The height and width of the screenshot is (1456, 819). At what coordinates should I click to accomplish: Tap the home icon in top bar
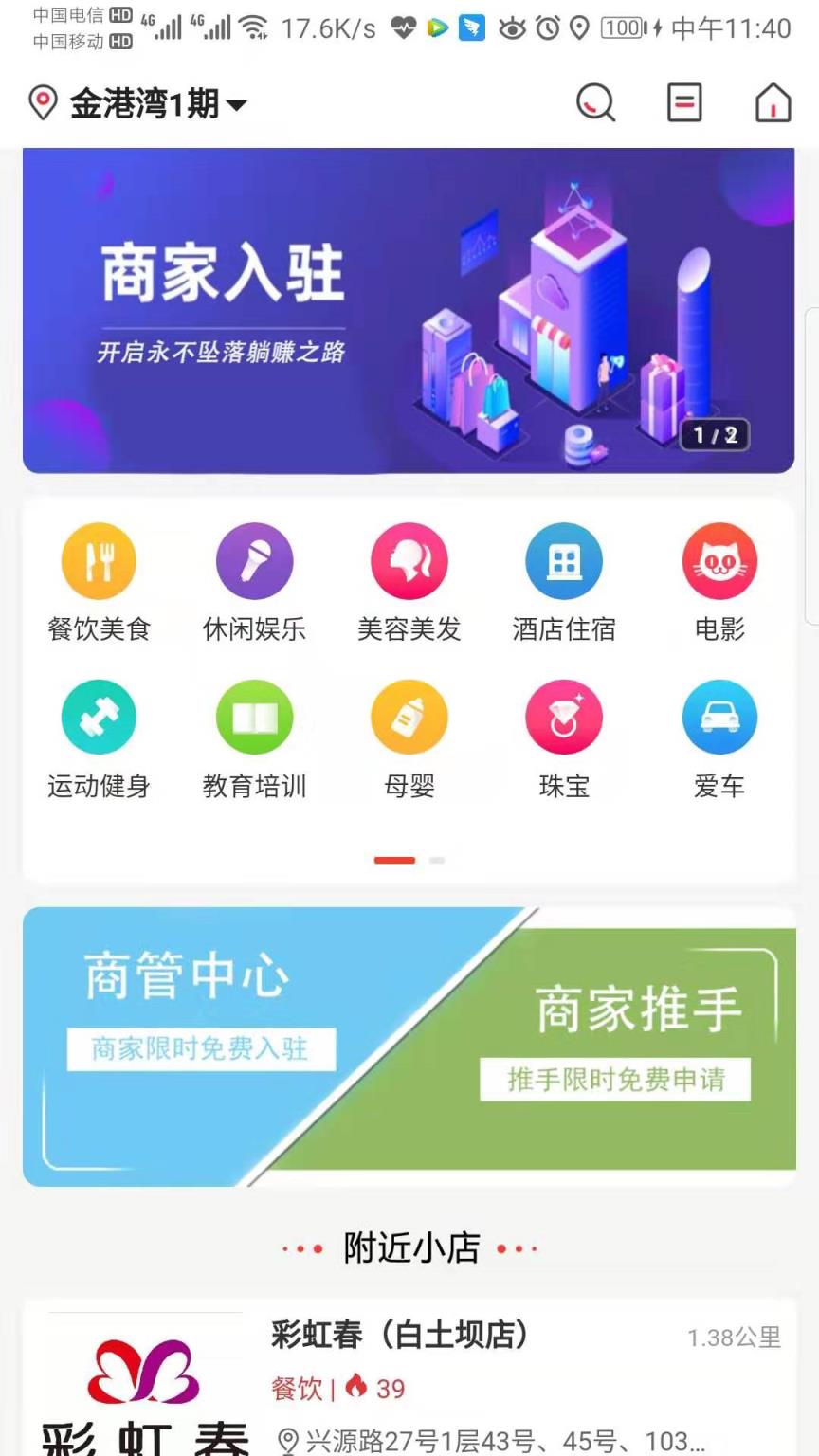[773, 103]
